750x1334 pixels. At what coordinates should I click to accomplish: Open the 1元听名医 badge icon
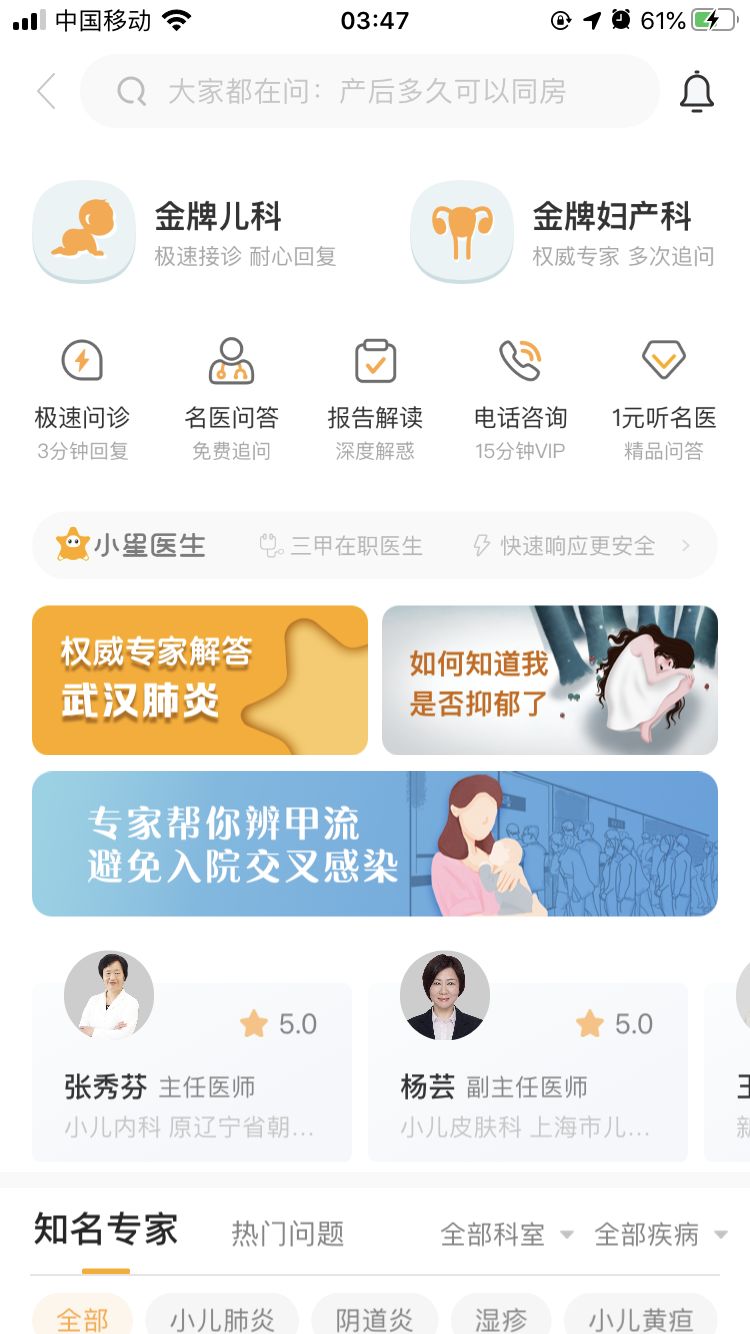click(x=664, y=360)
